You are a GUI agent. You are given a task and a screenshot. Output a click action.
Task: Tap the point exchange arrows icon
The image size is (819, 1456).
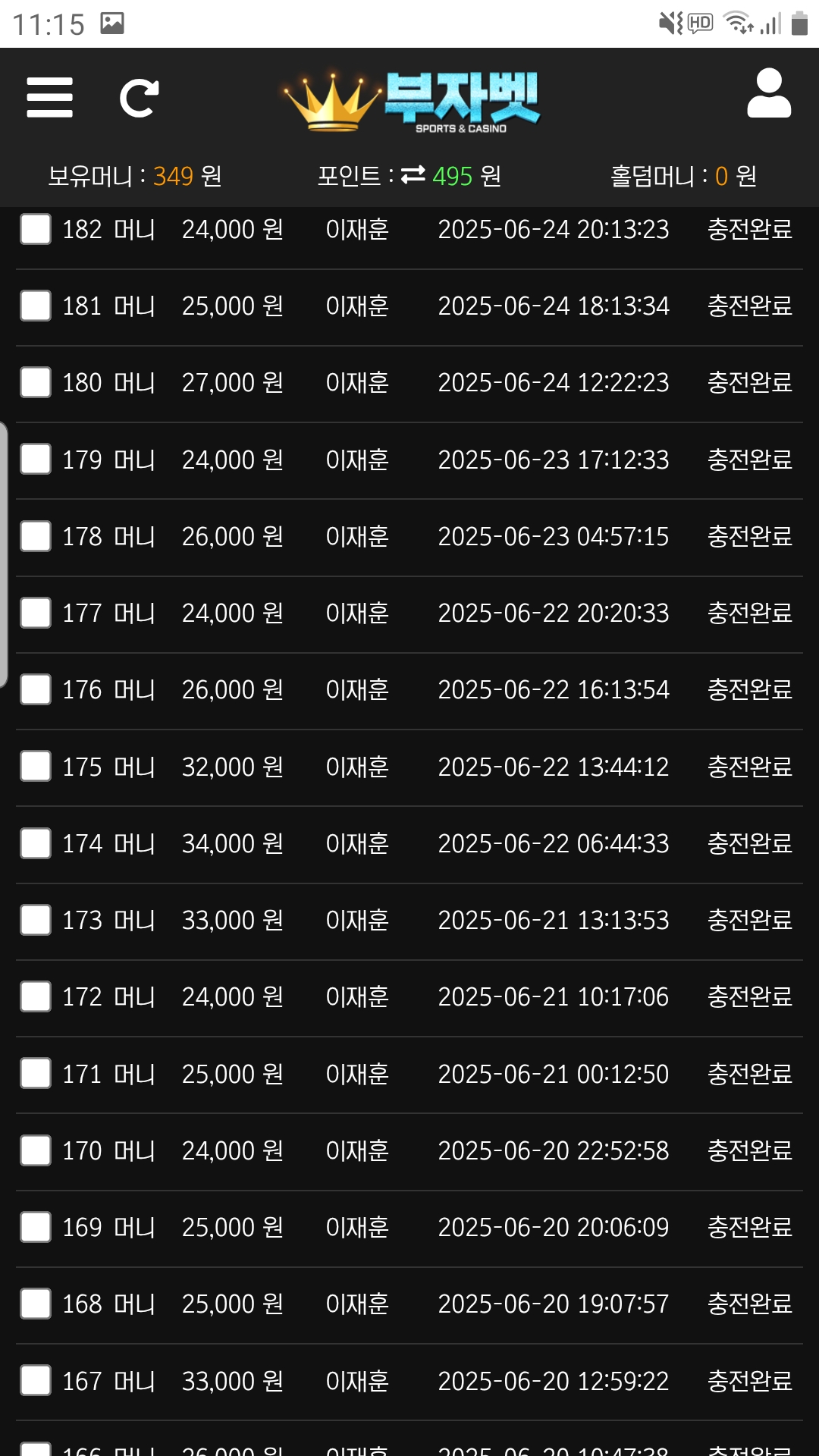[413, 175]
